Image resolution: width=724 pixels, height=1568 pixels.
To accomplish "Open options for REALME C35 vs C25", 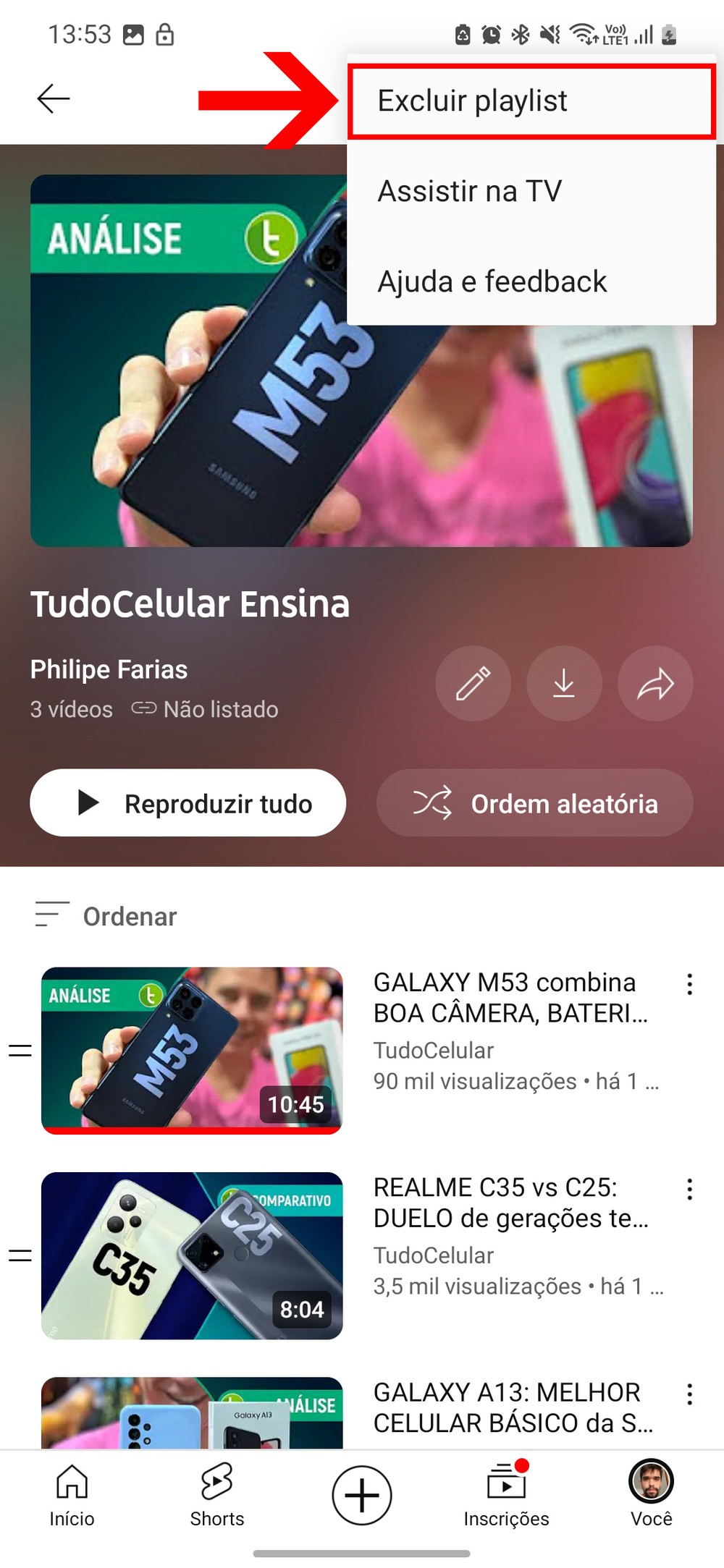I will pyautogui.click(x=689, y=1189).
